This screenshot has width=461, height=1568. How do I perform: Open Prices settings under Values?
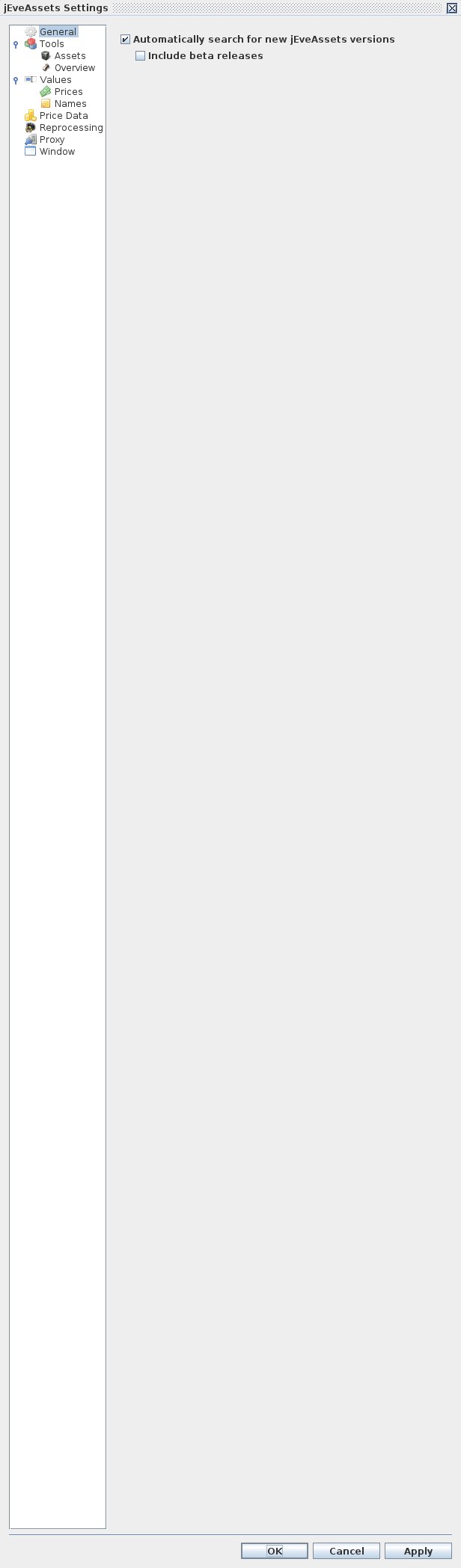(68, 92)
